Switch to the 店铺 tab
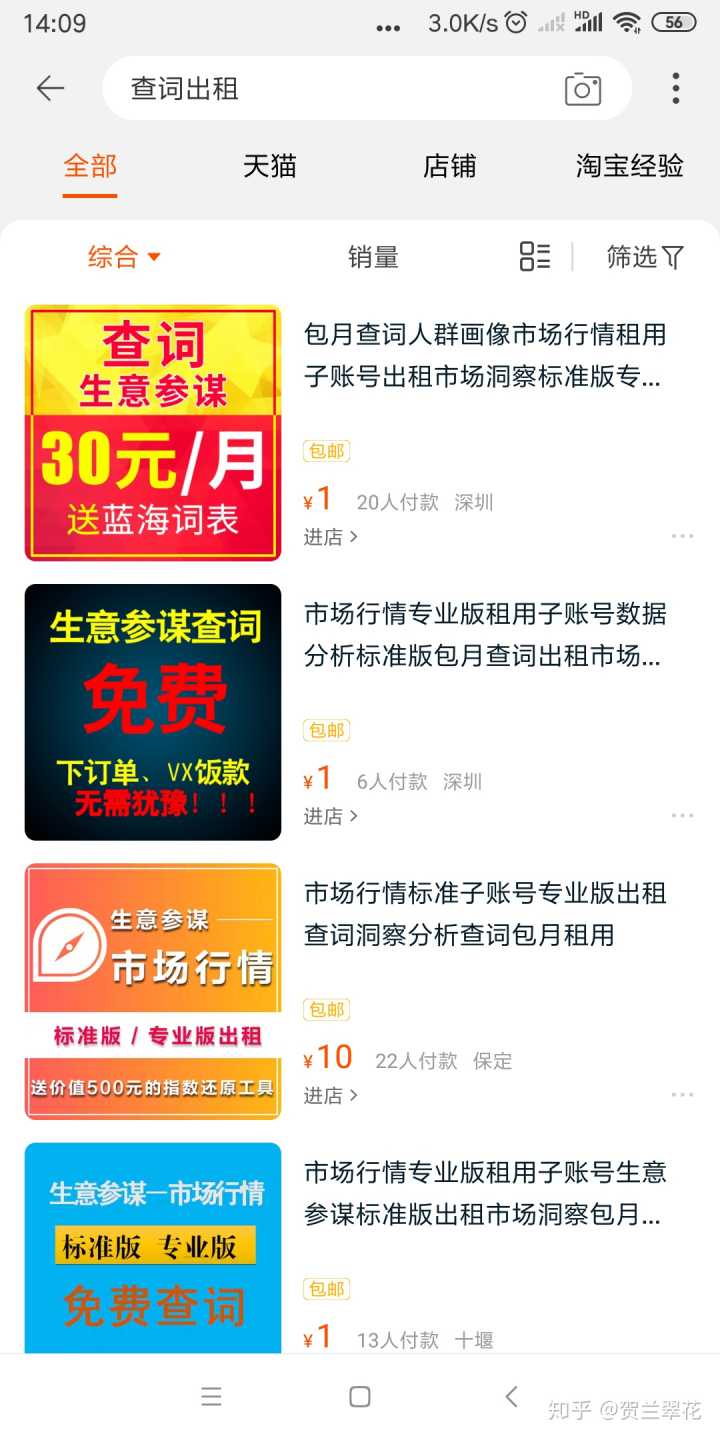This screenshot has width=720, height=1440. 449,166
